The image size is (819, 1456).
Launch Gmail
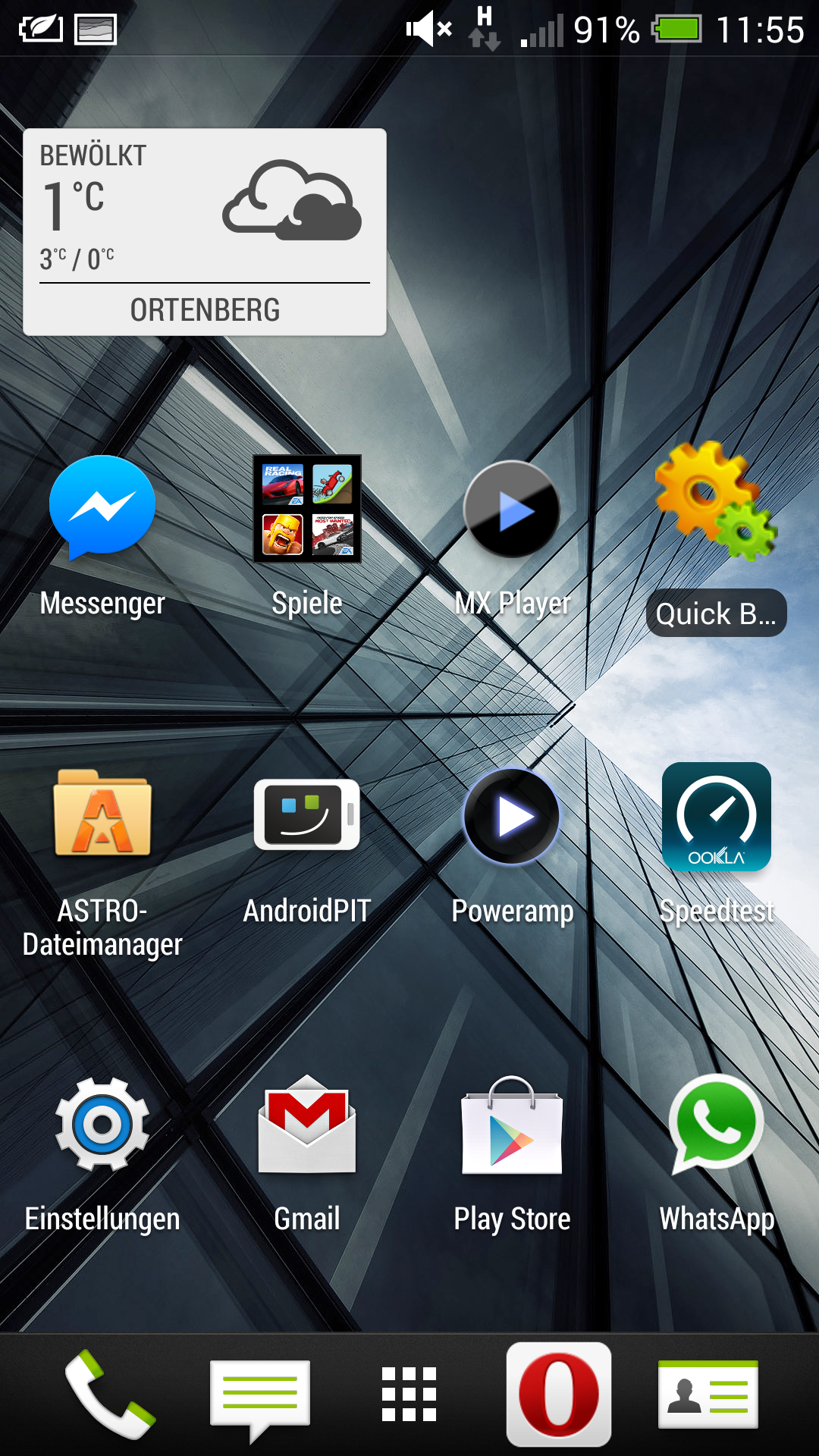pos(307,1124)
